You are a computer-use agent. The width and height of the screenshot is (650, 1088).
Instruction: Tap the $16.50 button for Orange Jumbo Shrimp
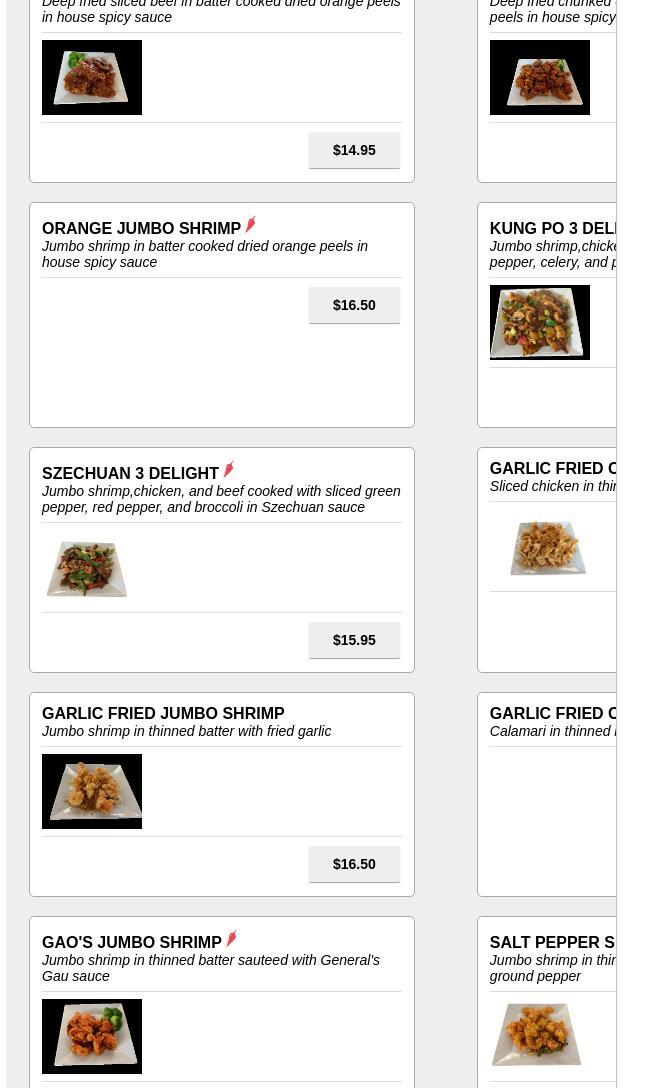pyautogui.click(x=354, y=305)
